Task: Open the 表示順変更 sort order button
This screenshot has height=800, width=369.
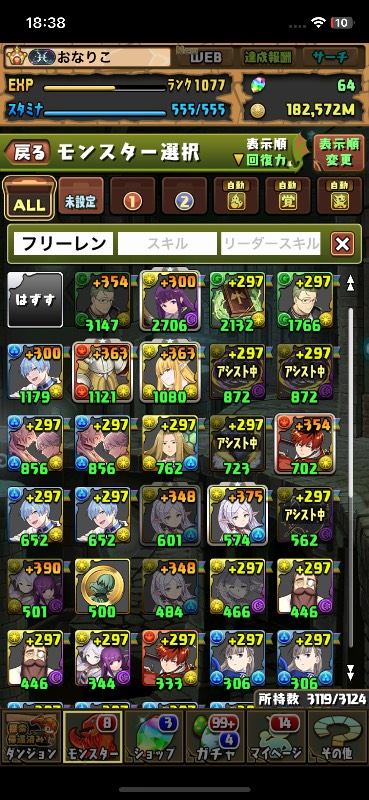Action: click(x=338, y=152)
